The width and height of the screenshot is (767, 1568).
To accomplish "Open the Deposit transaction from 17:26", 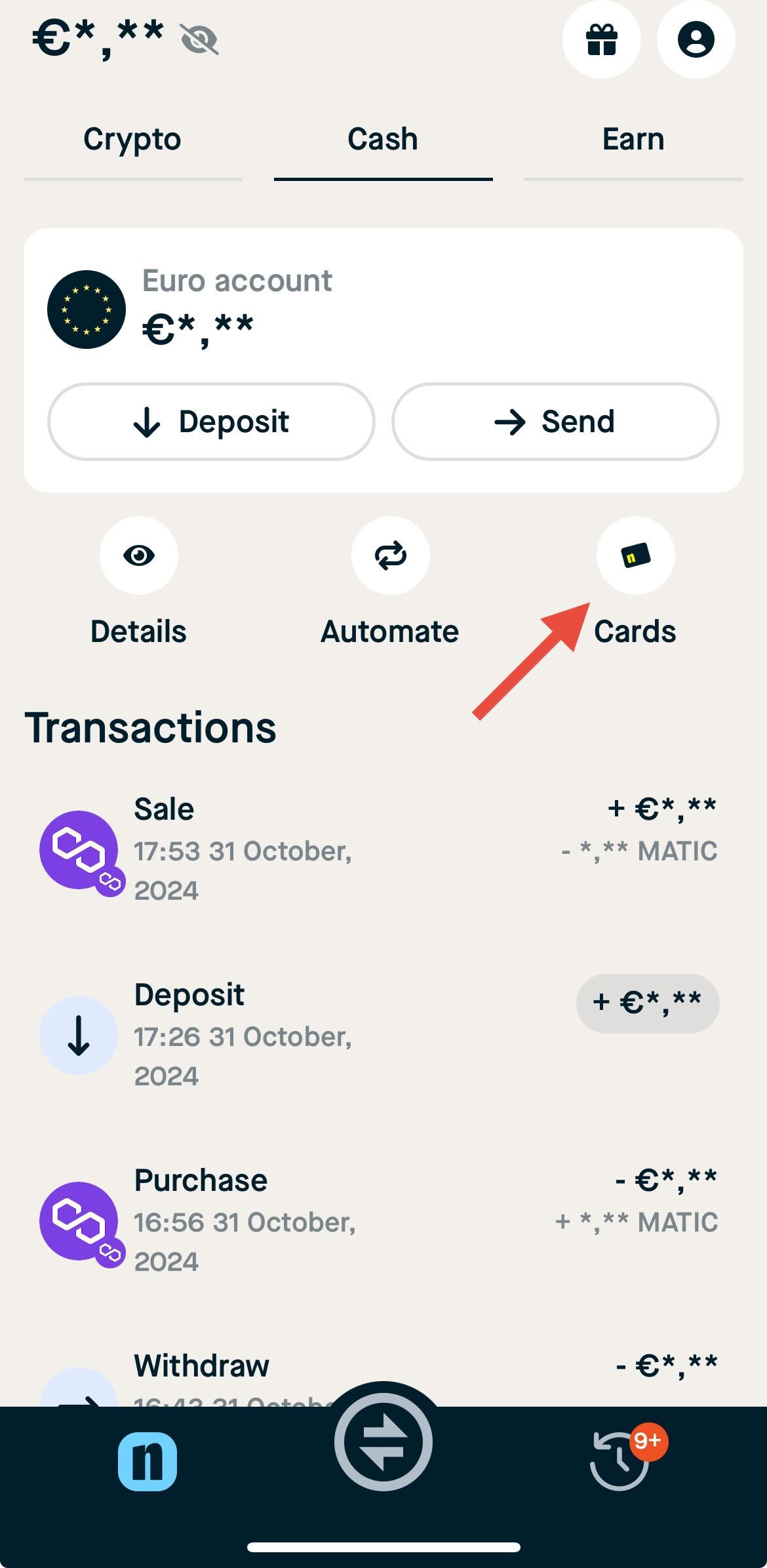I will click(378, 1035).
